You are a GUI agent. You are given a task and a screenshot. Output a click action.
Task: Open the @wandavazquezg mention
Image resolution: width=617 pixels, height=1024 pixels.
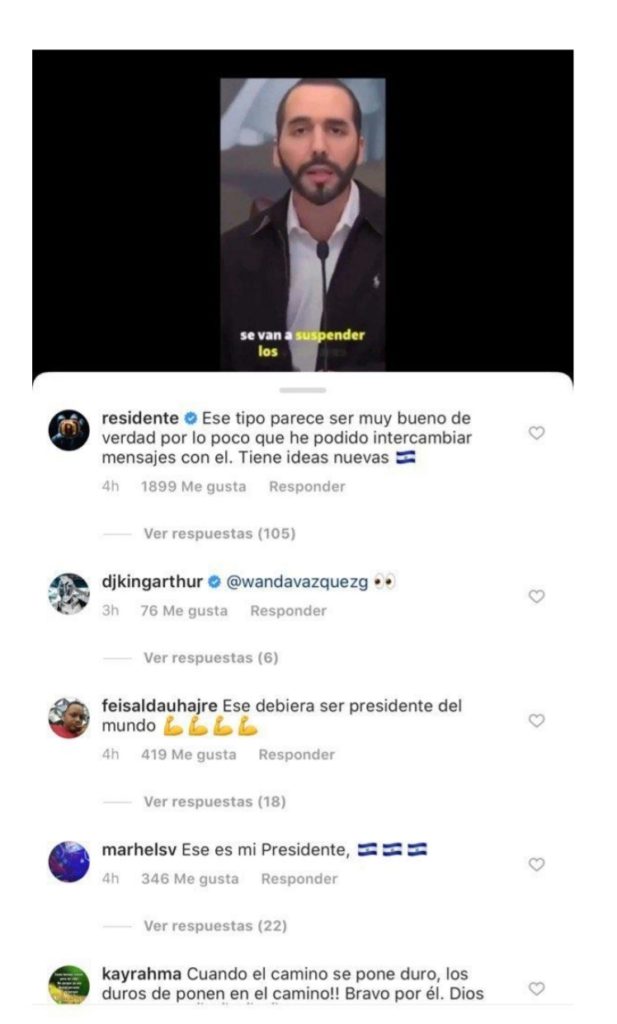[297, 581]
